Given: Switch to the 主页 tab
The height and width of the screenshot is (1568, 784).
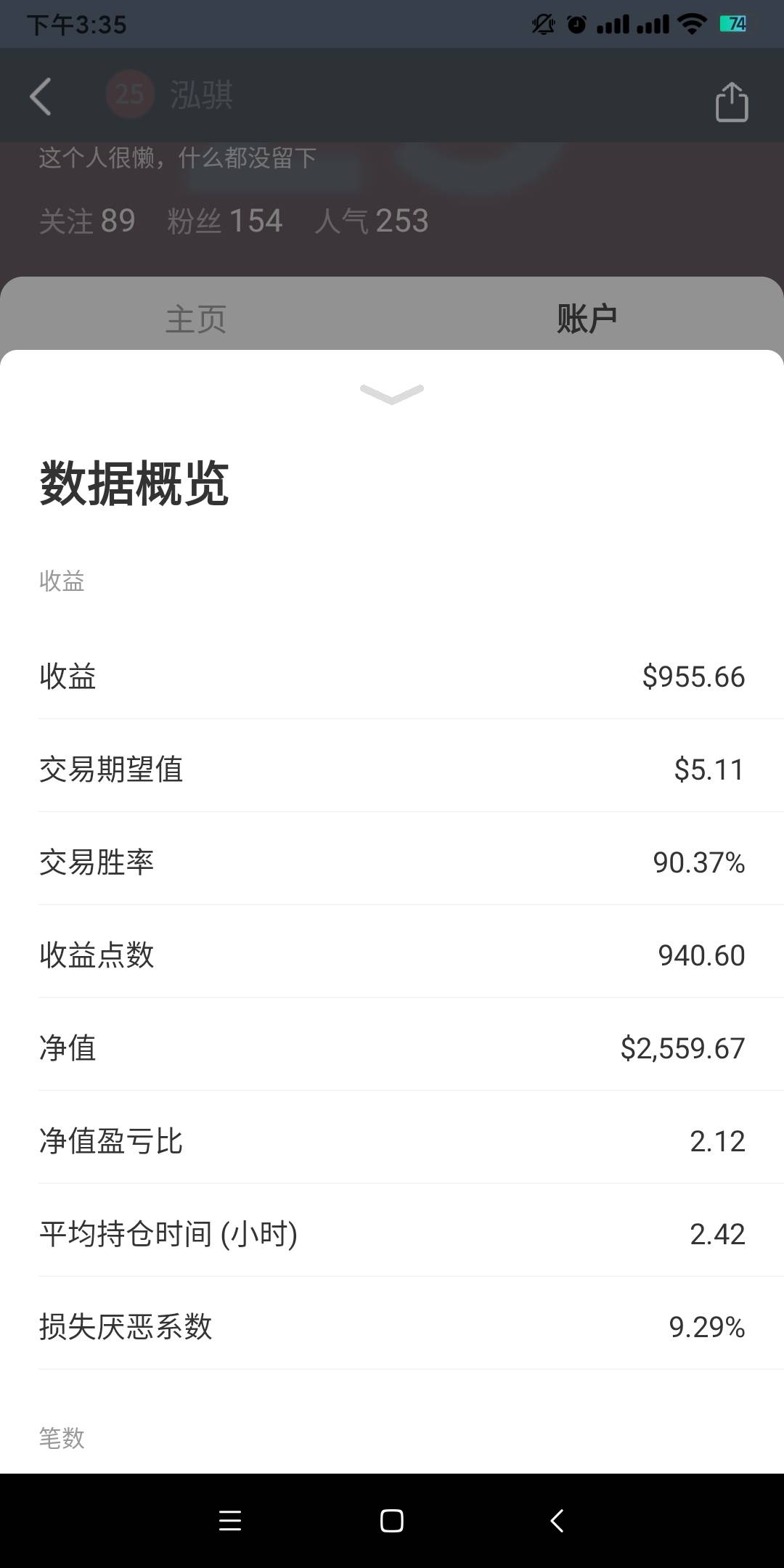Looking at the screenshot, I should click(x=196, y=319).
